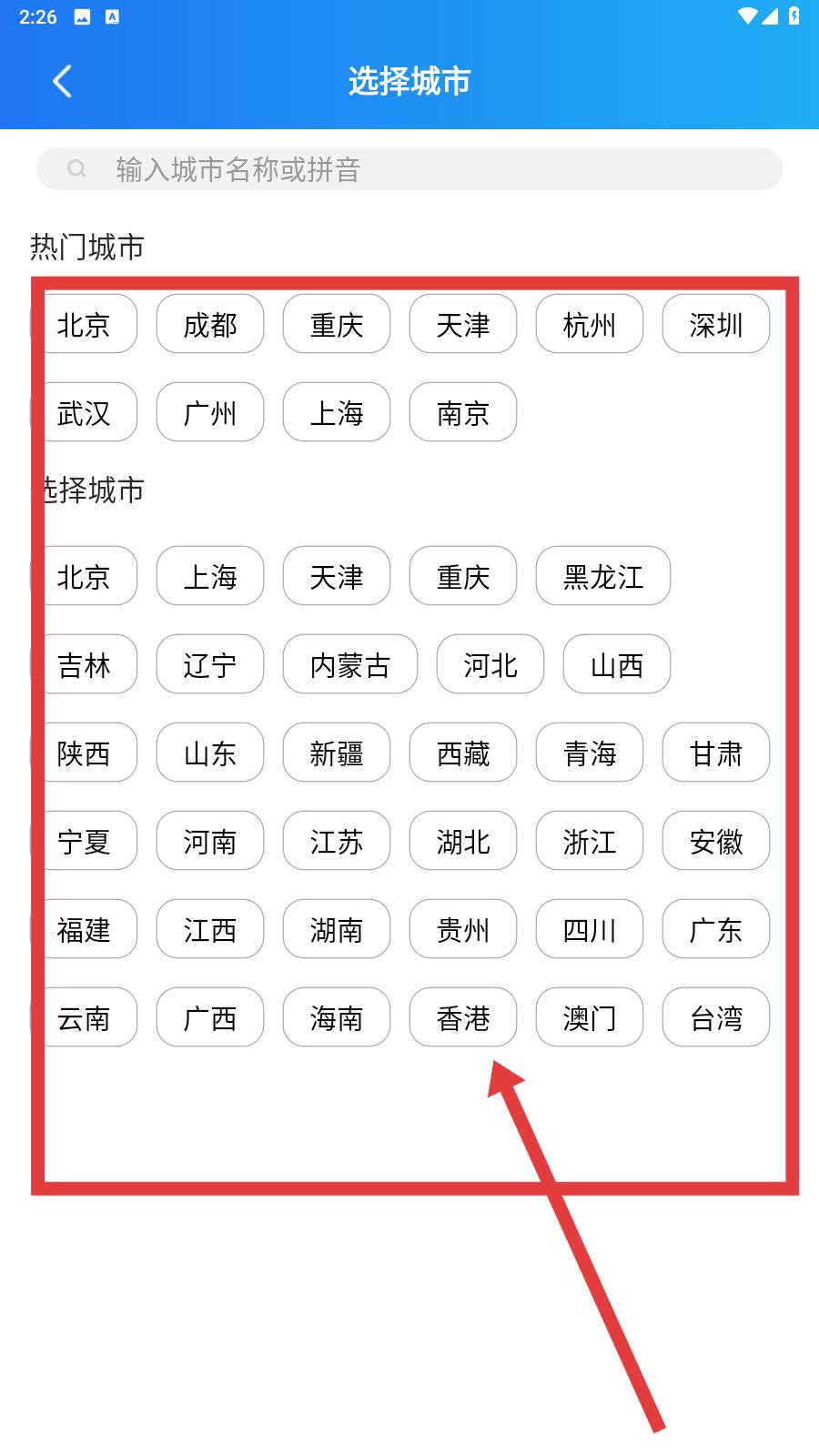Tap the 南京 chip
The height and width of the screenshot is (1456, 819).
[463, 412]
